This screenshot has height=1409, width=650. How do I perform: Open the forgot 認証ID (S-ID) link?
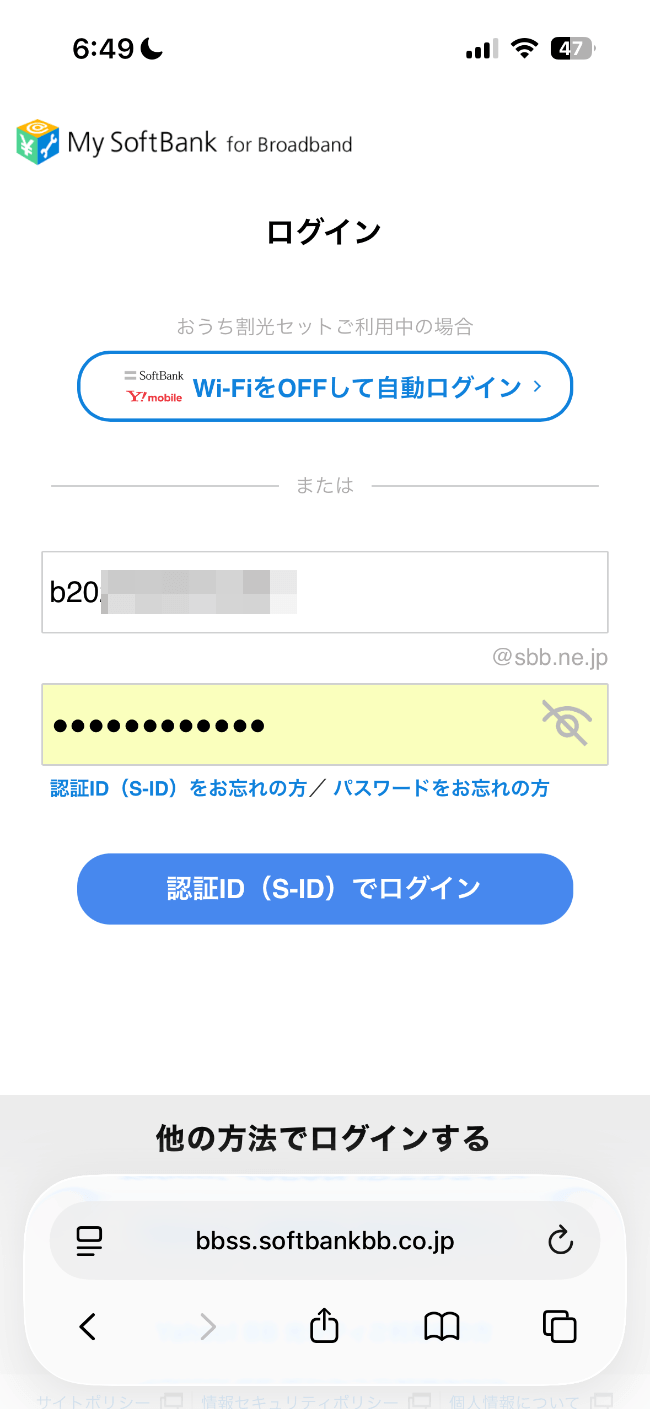(178, 789)
